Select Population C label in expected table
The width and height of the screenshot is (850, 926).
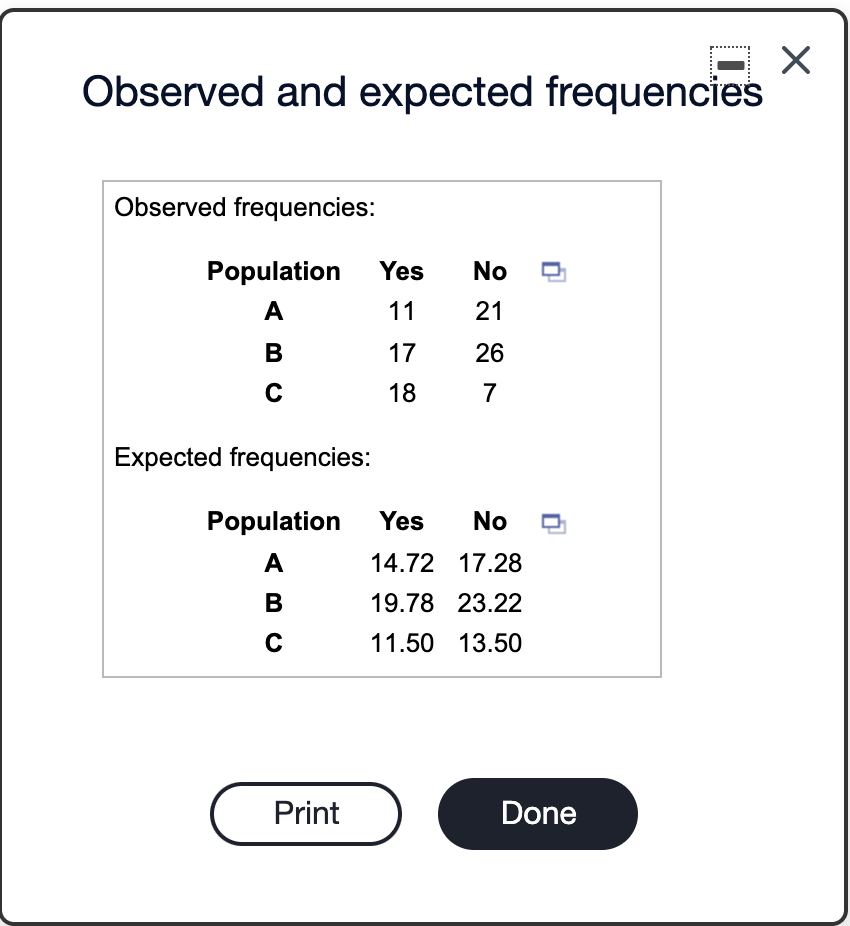point(273,643)
